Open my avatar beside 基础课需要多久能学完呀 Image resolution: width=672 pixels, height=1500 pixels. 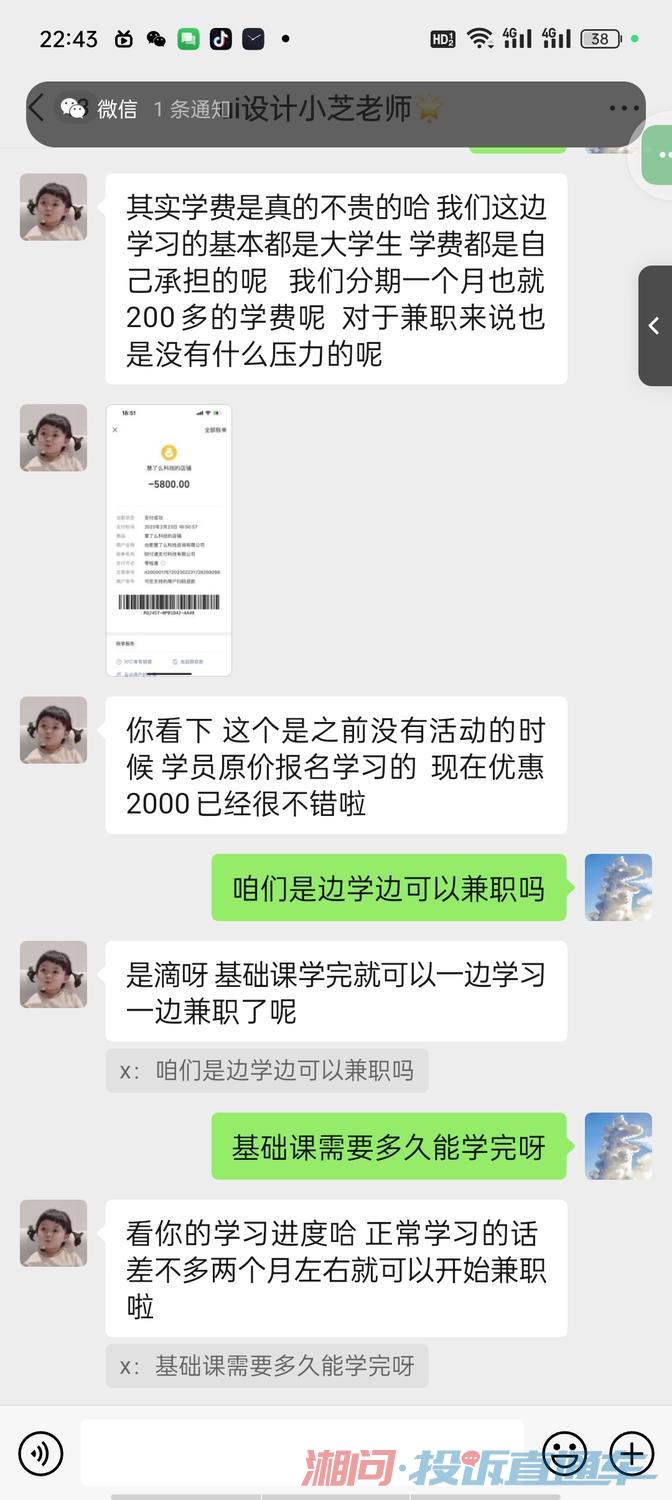coord(618,1146)
